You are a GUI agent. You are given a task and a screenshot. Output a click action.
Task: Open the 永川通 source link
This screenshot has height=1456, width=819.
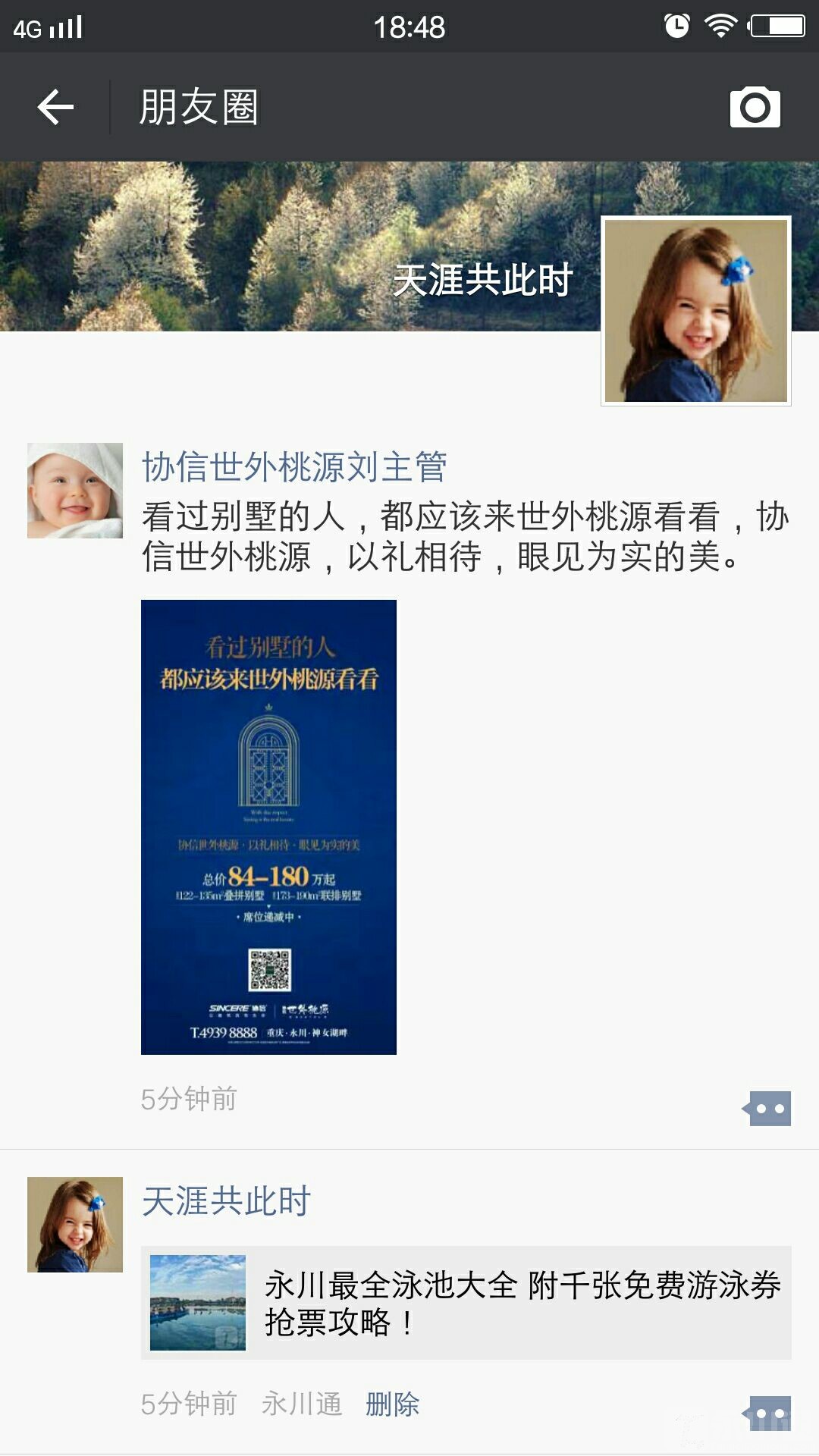pyautogui.click(x=302, y=1404)
